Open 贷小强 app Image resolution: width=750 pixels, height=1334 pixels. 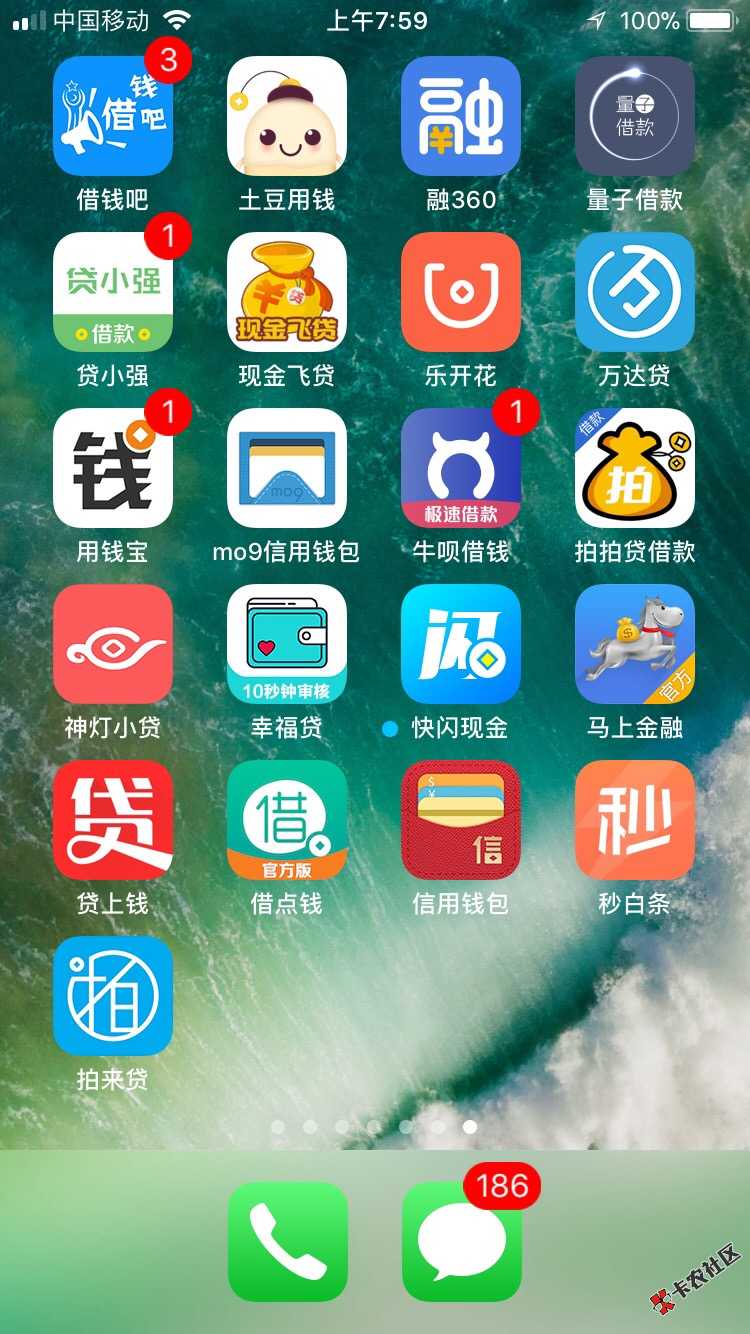(x=113, y=292)
